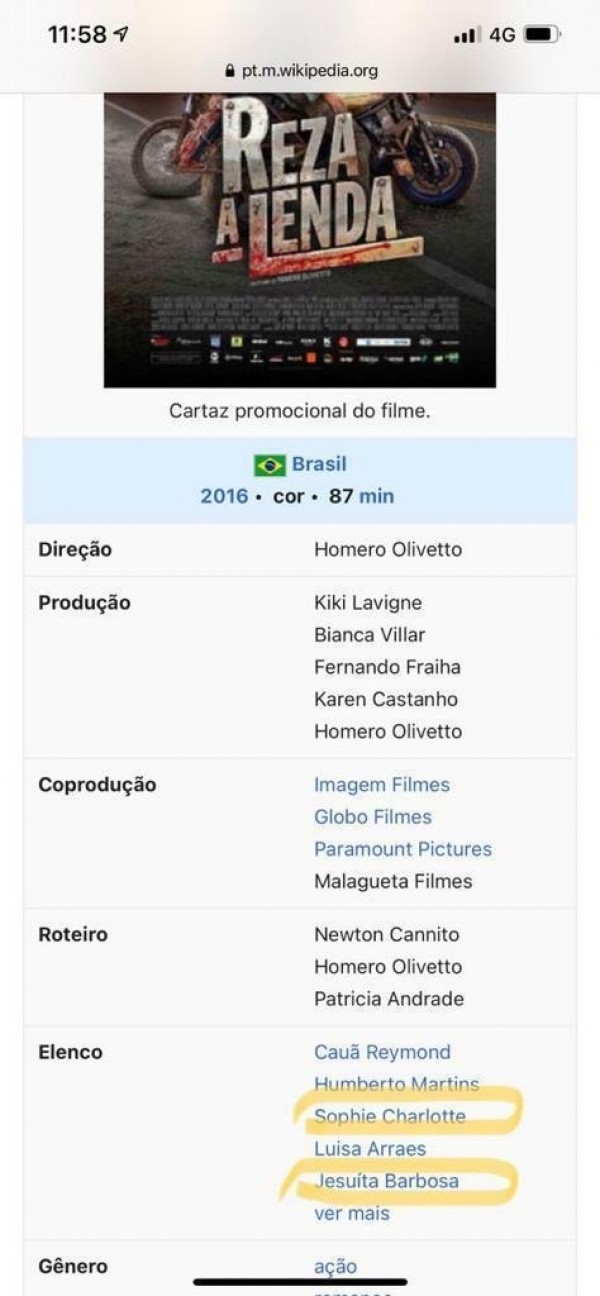Viewport: 600px width, 1296px height.
Task: Open the Reza a Lenda poster image
Action: tap(300, 240)
